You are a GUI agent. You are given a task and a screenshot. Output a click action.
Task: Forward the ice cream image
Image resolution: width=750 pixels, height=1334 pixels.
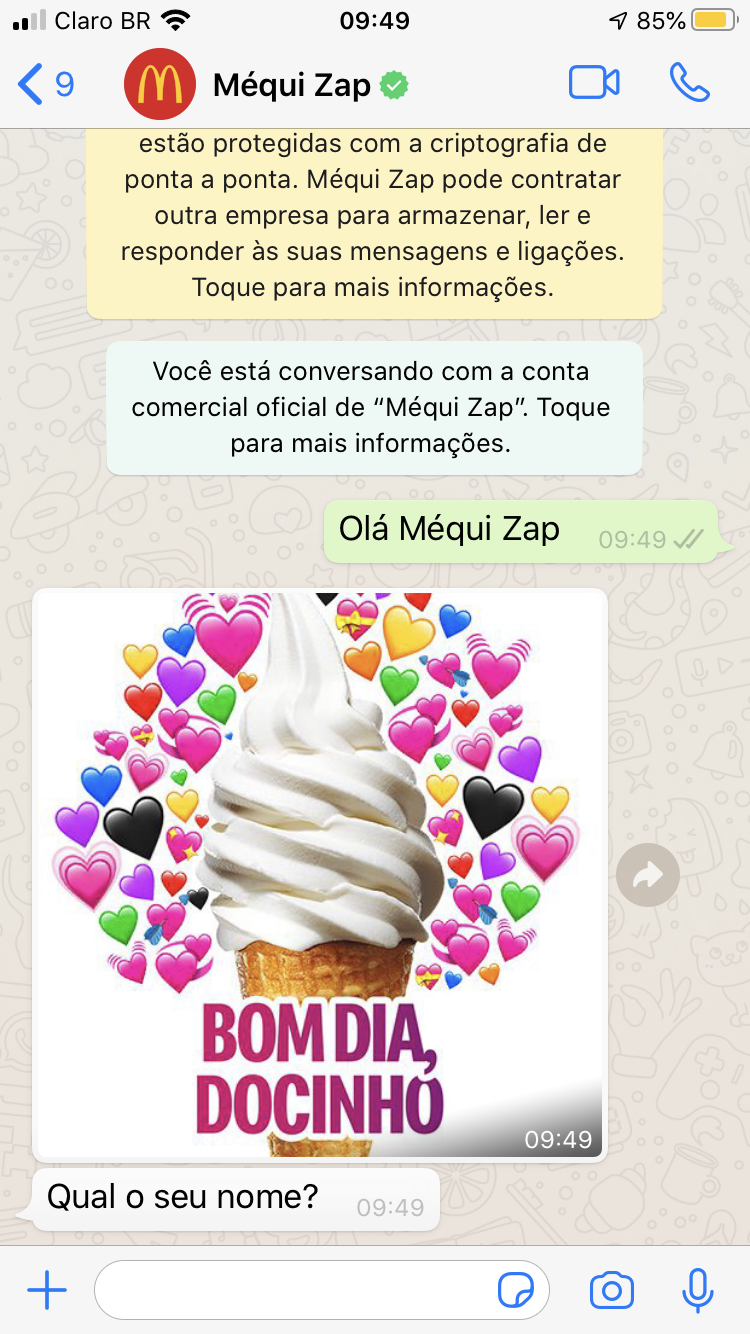(x=647, y=876)
